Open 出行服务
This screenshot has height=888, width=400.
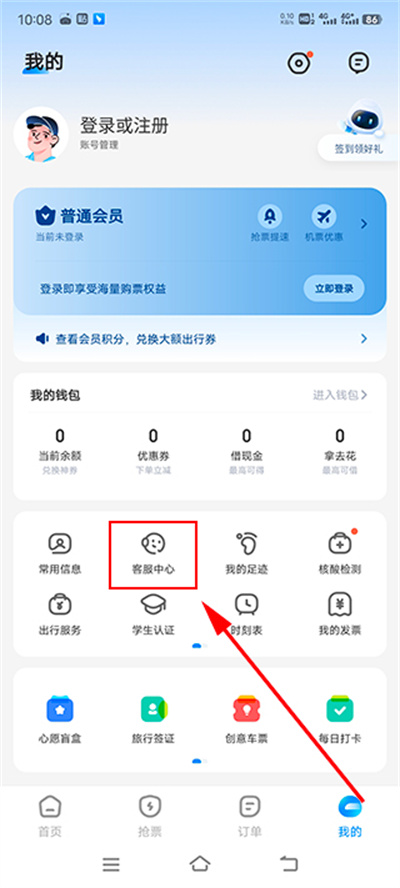coord(59,614)
